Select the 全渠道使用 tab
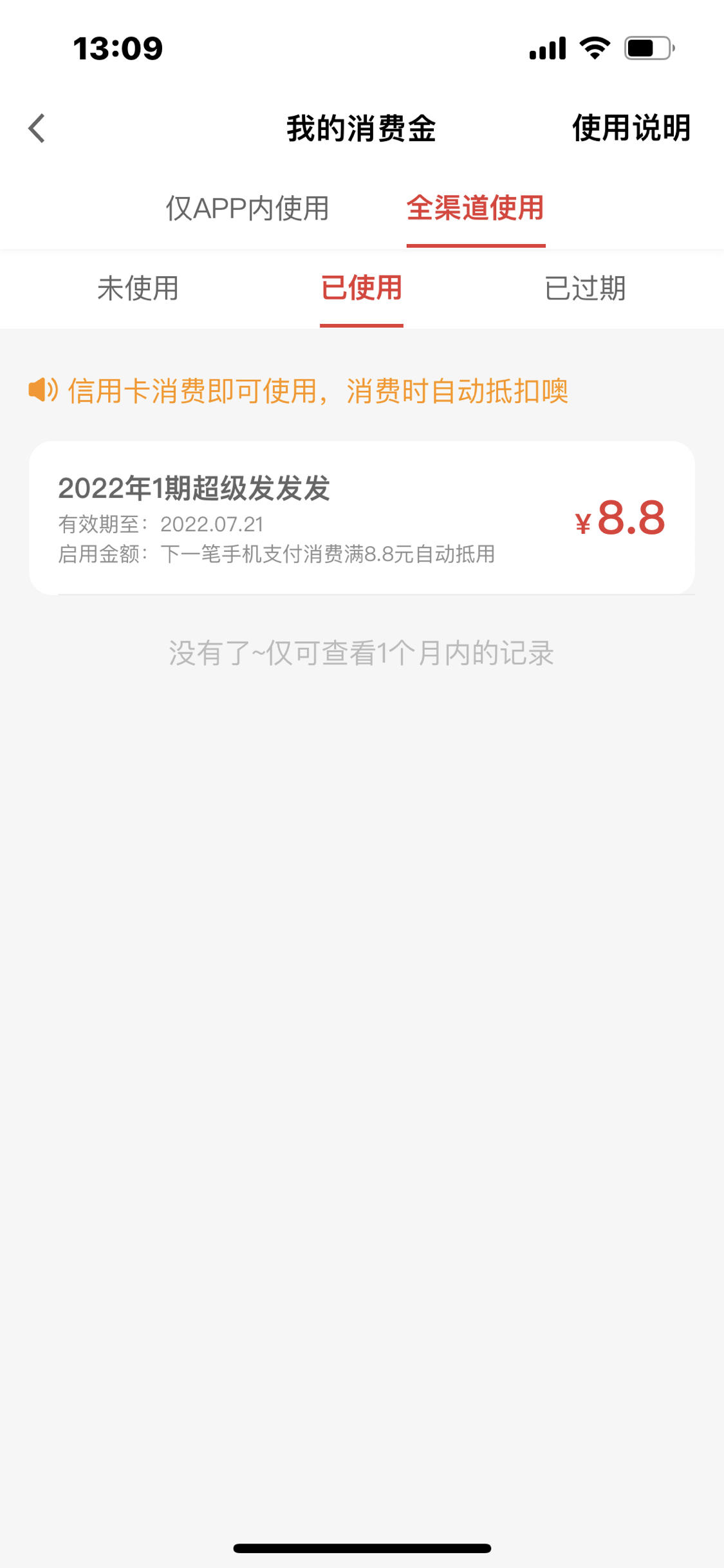The height and width of the screenshot is (1568, 724). click(x=476, y=208)
